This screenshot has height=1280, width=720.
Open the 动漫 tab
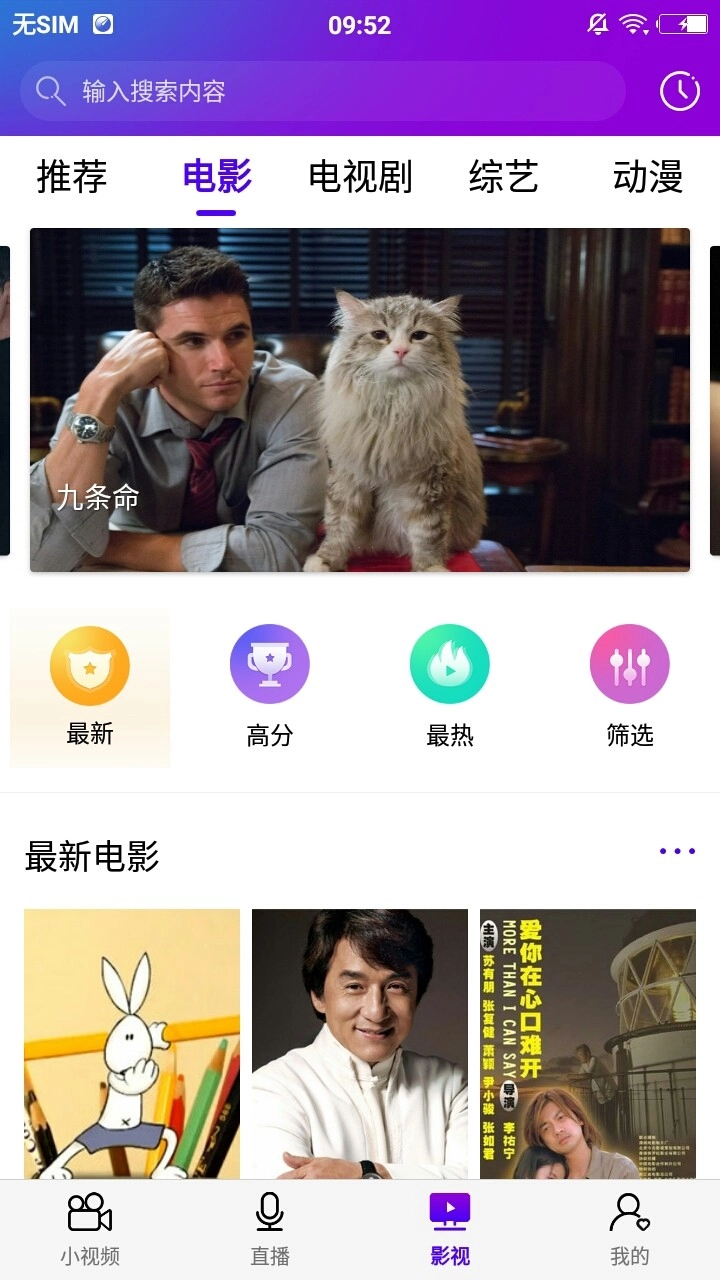(x=649, y=177)
